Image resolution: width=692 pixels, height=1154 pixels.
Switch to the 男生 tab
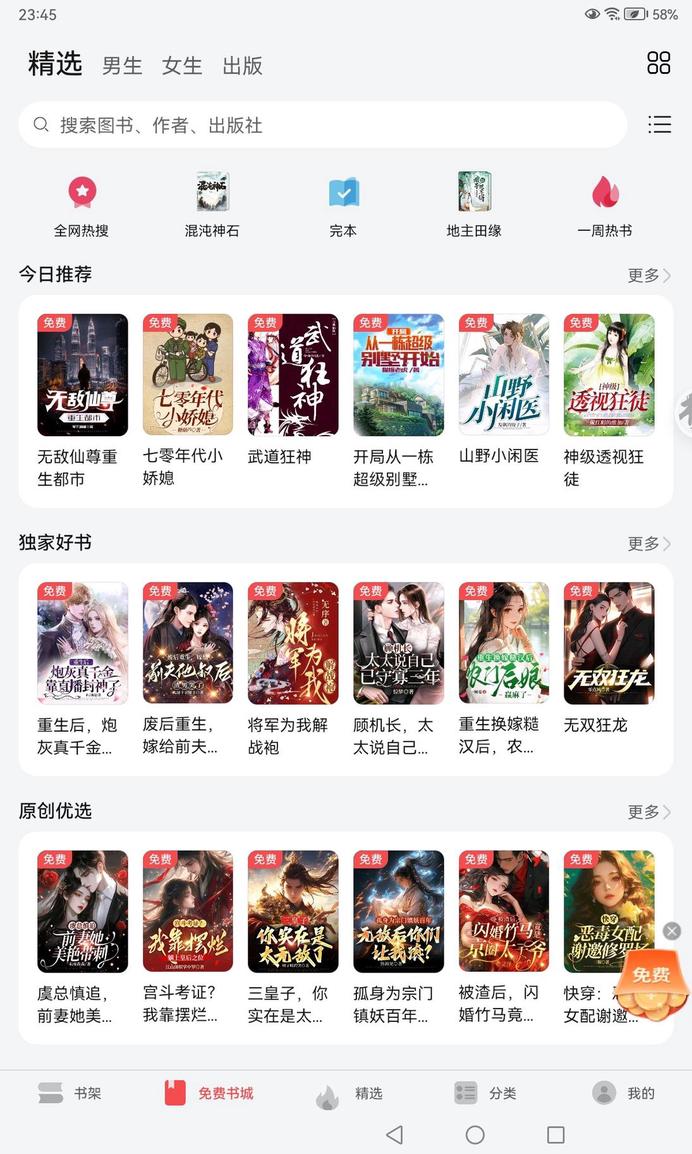[122, 66]
